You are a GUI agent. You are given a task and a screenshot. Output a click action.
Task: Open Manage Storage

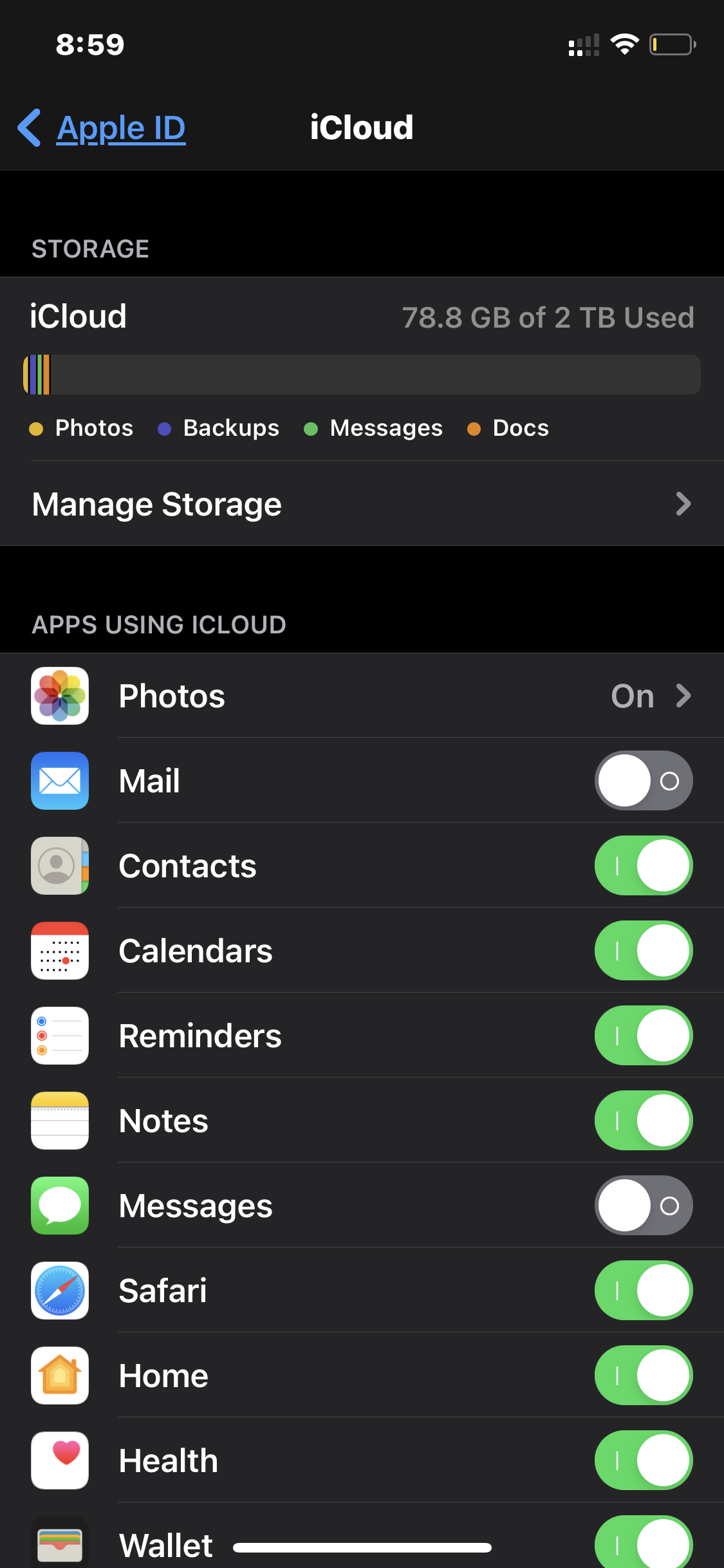pyautogui.click(x=362, y=504)
